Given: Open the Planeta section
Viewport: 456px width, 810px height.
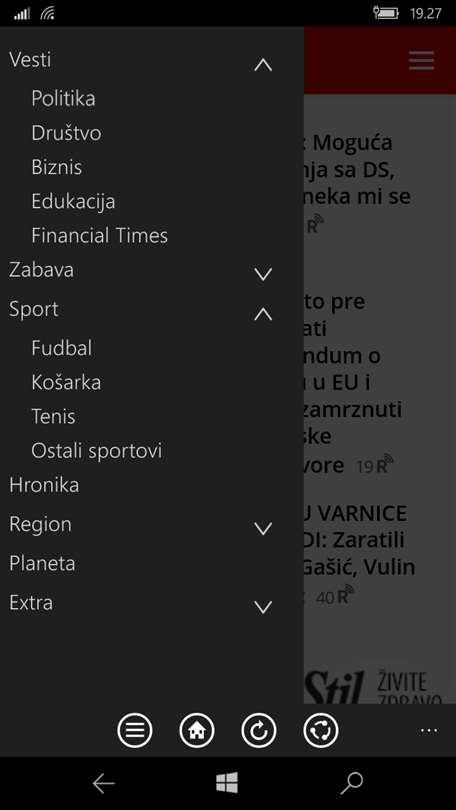Looking at the screenshot, I should coord(42,563).
